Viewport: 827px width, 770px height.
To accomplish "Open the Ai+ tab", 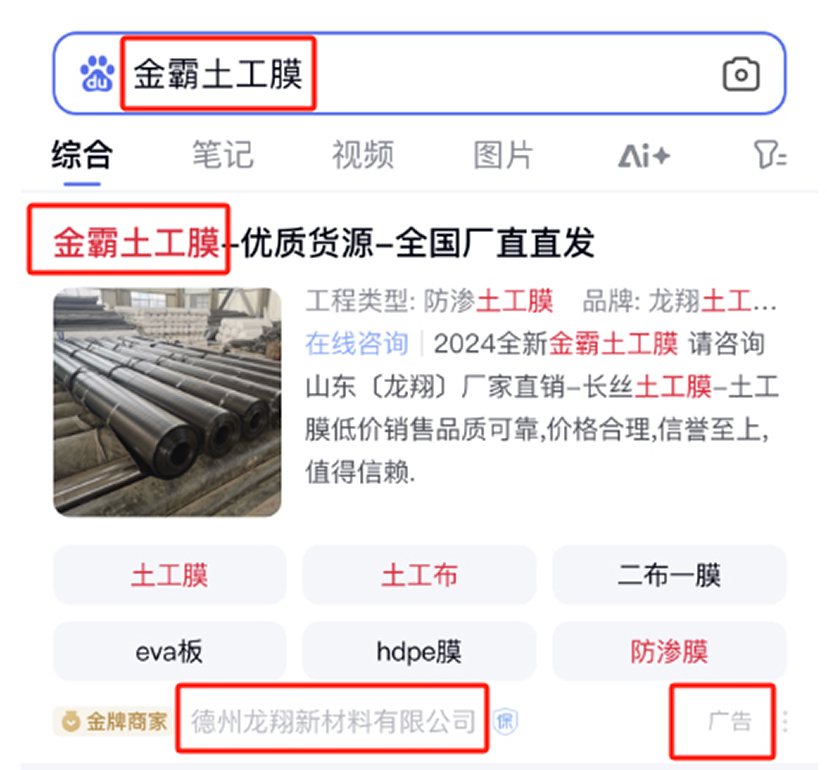I will click(x=643, y=155).
